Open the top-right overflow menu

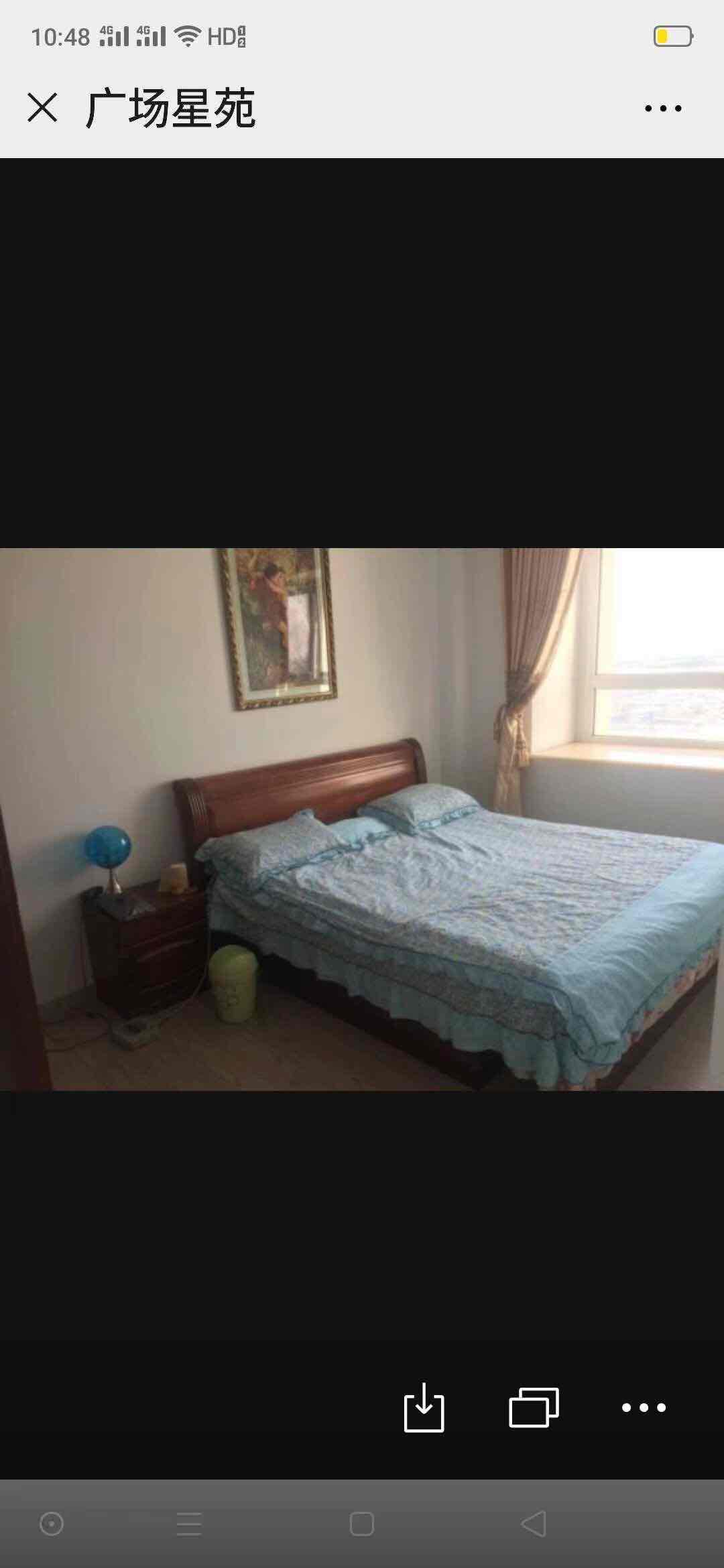coord(663,109)
